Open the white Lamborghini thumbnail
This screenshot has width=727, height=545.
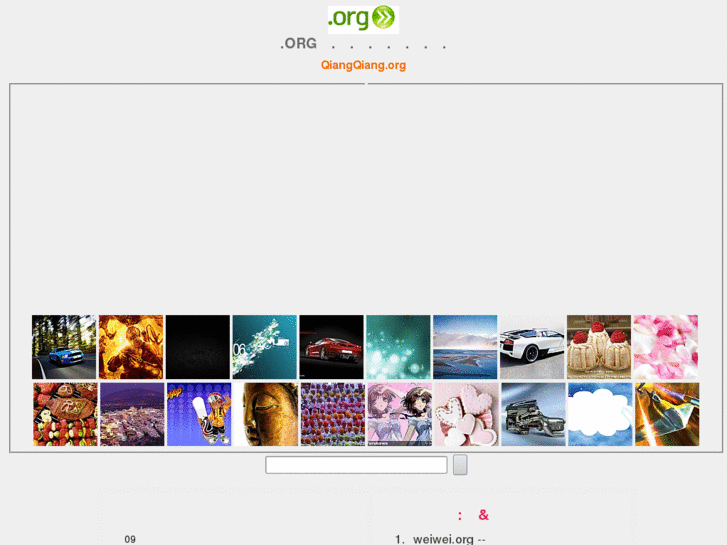[x=532, y=347]
